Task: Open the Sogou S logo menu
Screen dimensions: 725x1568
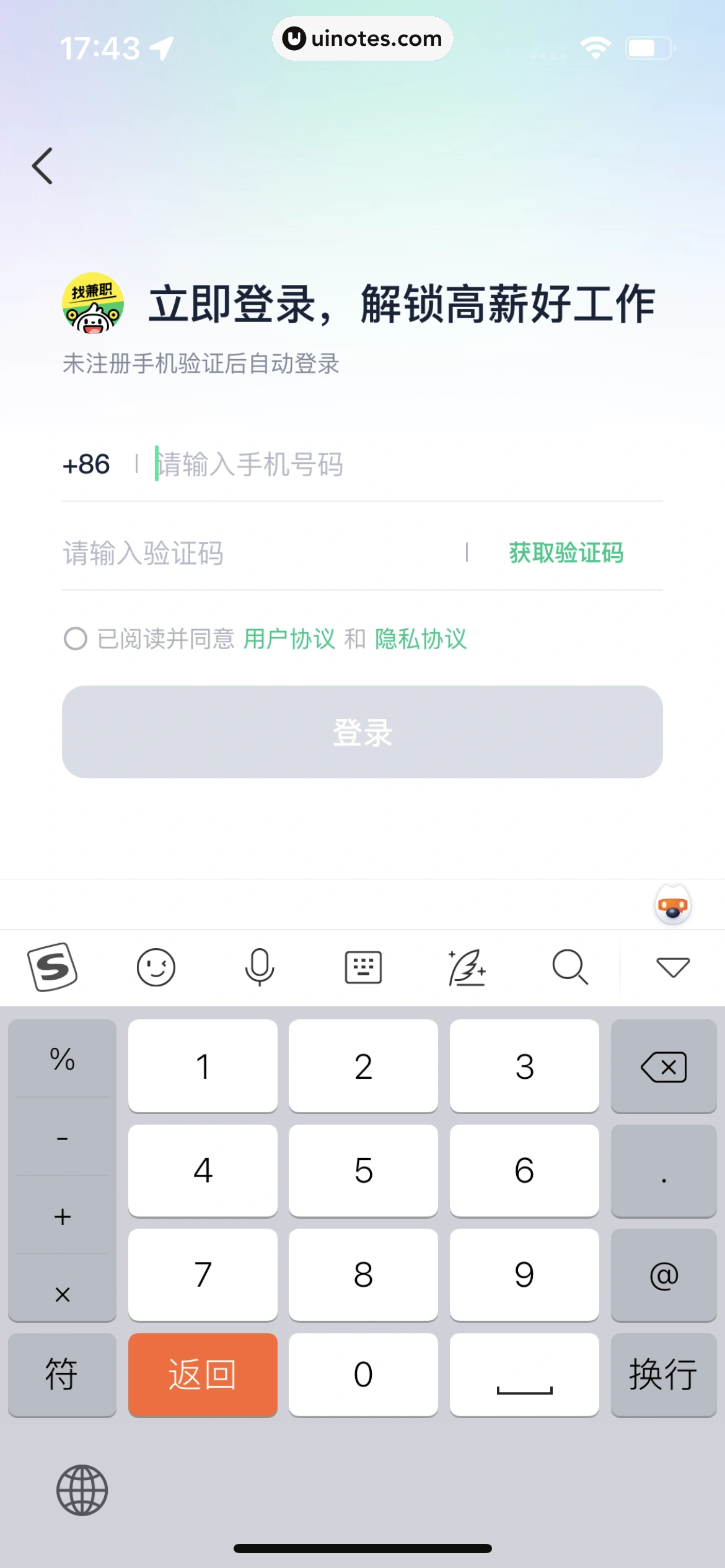Action: 53,967
